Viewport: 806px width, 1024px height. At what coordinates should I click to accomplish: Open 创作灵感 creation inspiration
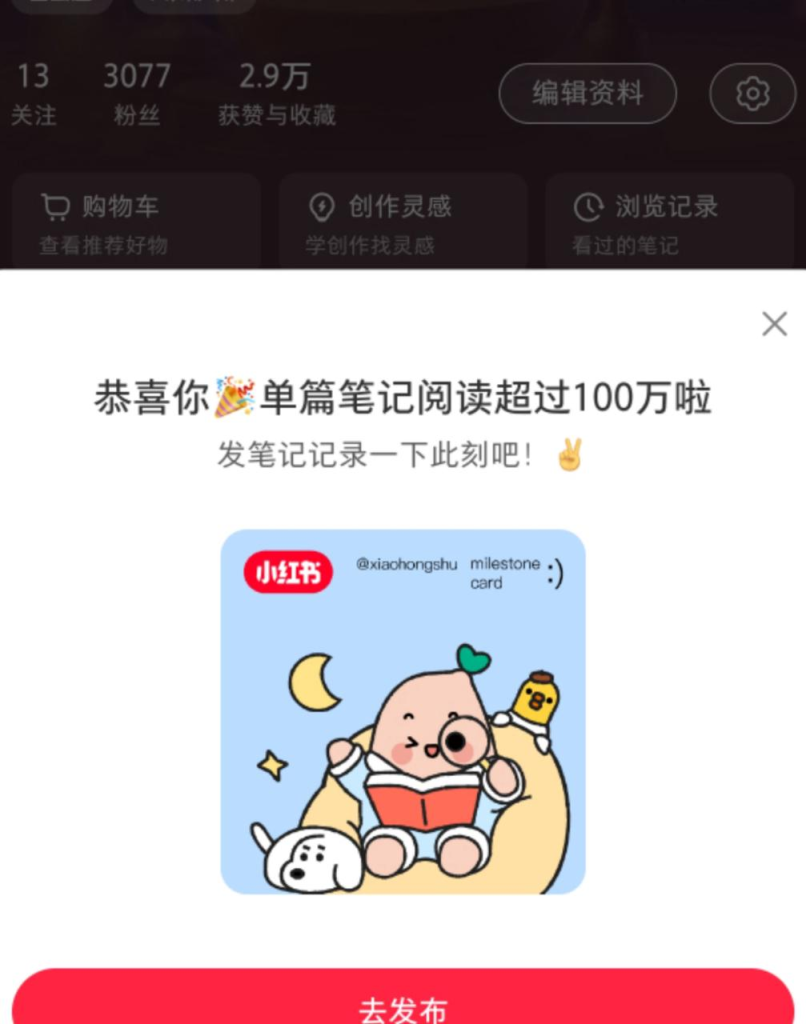click(402, 222)
